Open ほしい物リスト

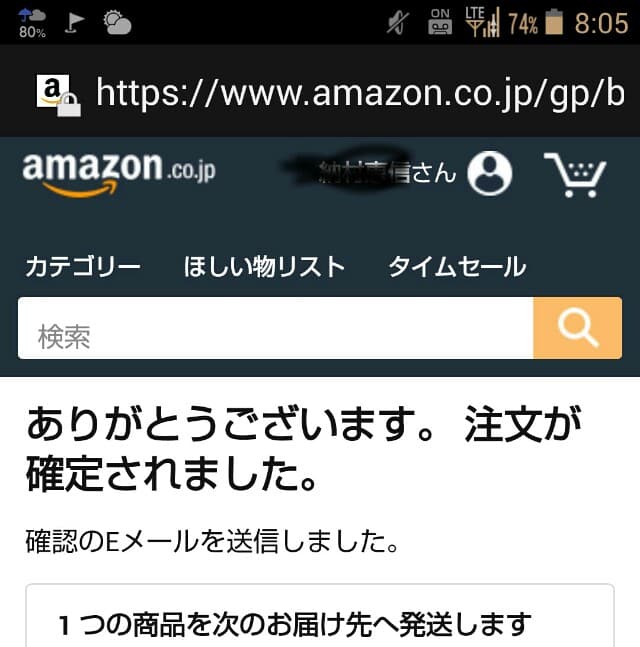click(x=264, y=267)
